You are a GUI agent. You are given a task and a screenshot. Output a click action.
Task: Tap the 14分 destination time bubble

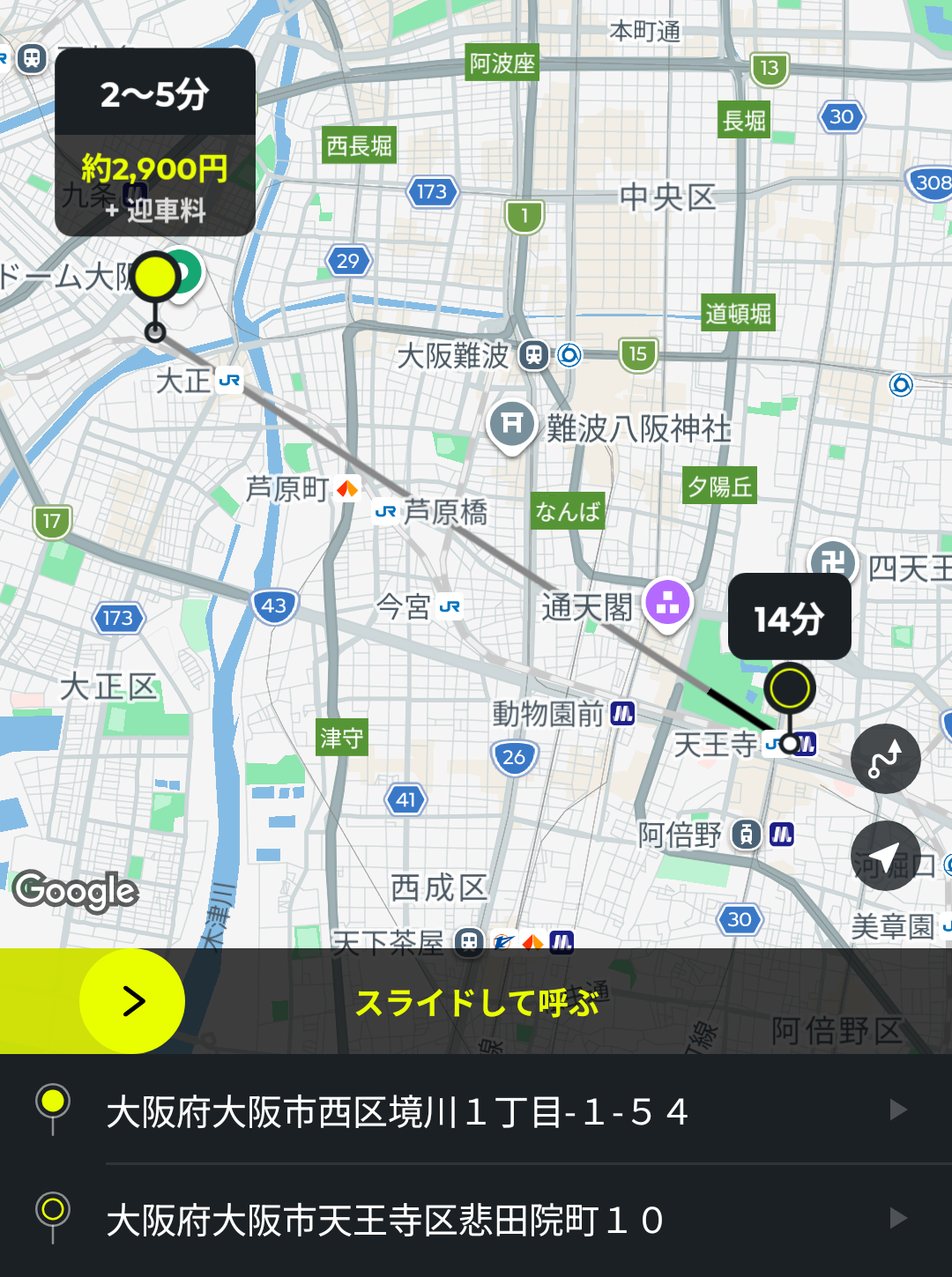point(789,617)
